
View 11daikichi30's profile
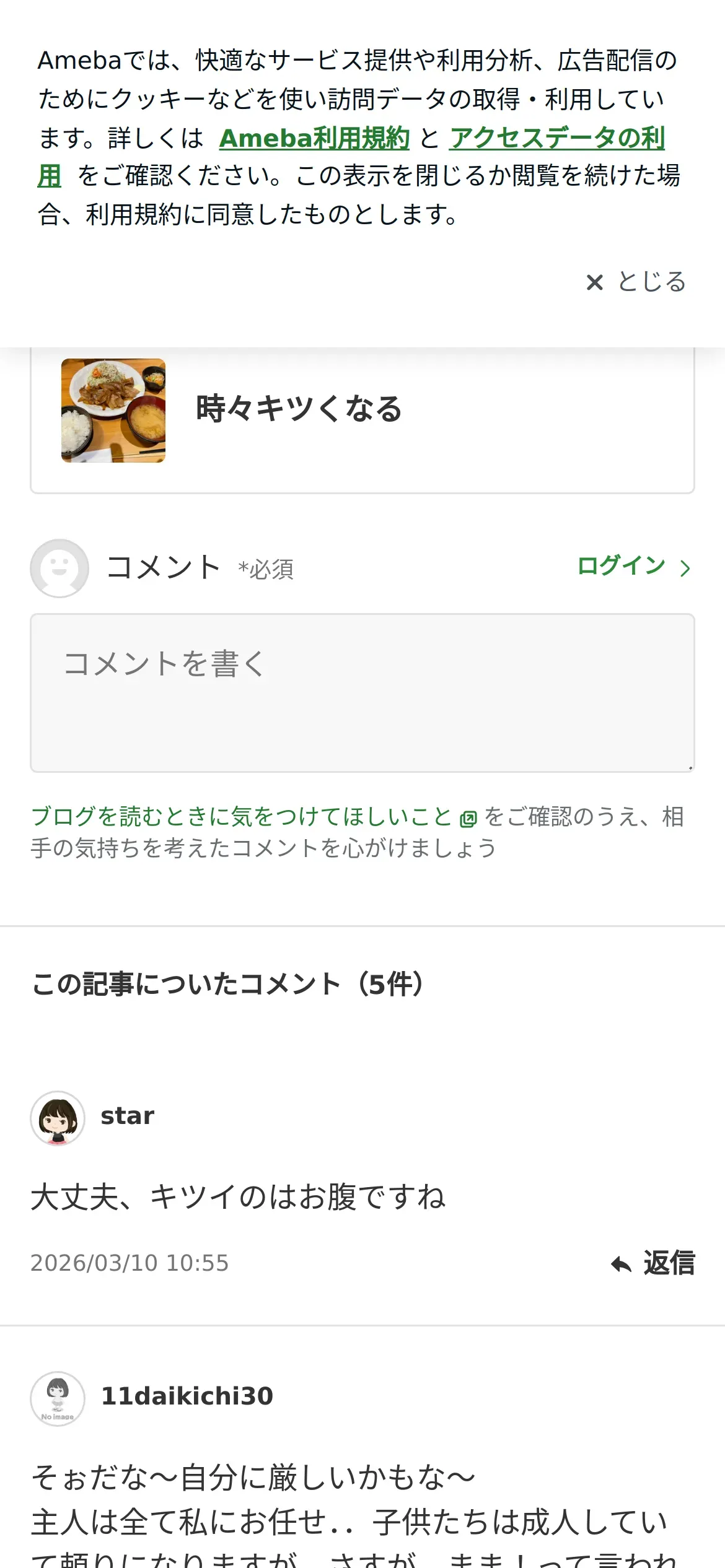(186, 1396)
